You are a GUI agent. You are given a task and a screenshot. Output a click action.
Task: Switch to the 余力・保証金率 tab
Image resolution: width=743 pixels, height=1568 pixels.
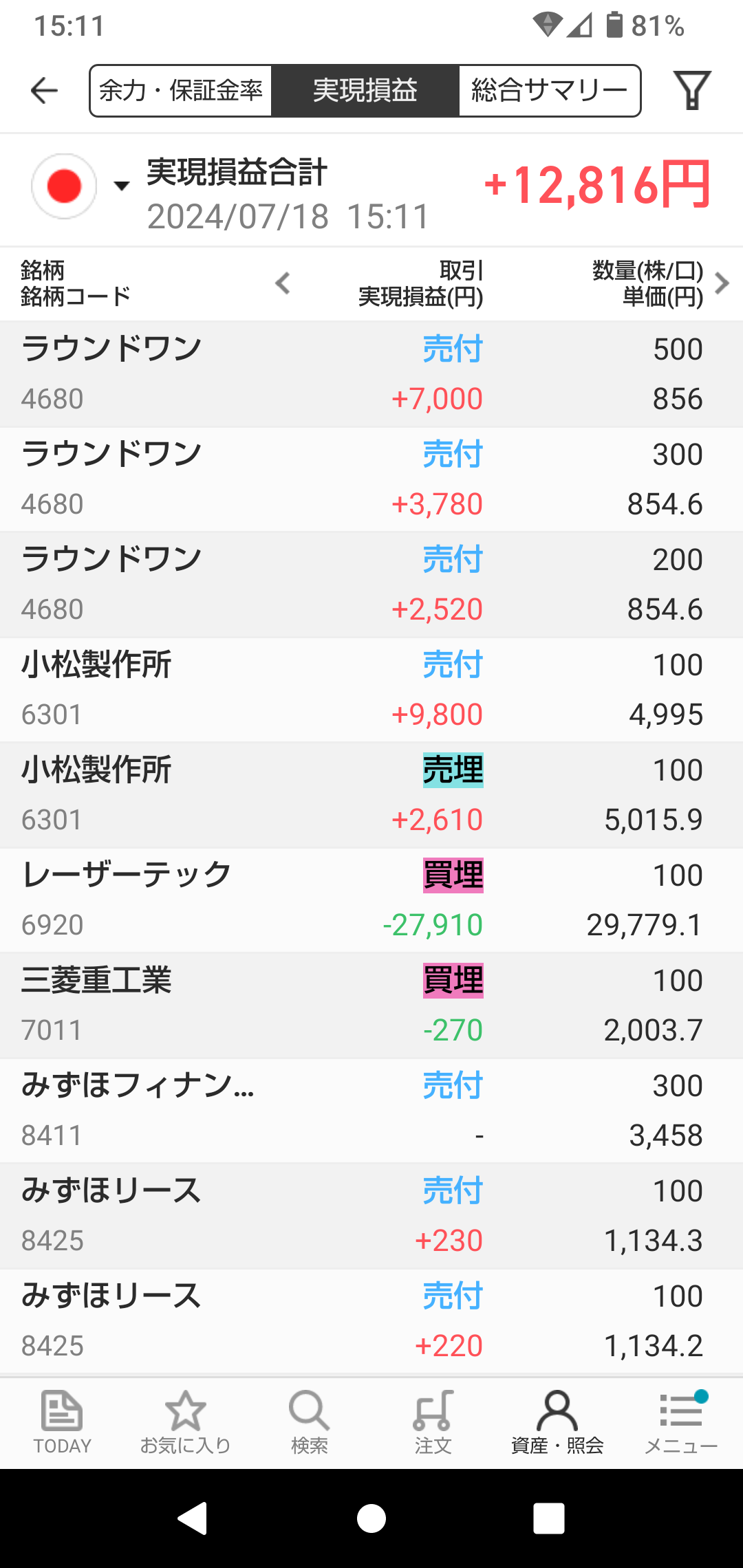181,91
